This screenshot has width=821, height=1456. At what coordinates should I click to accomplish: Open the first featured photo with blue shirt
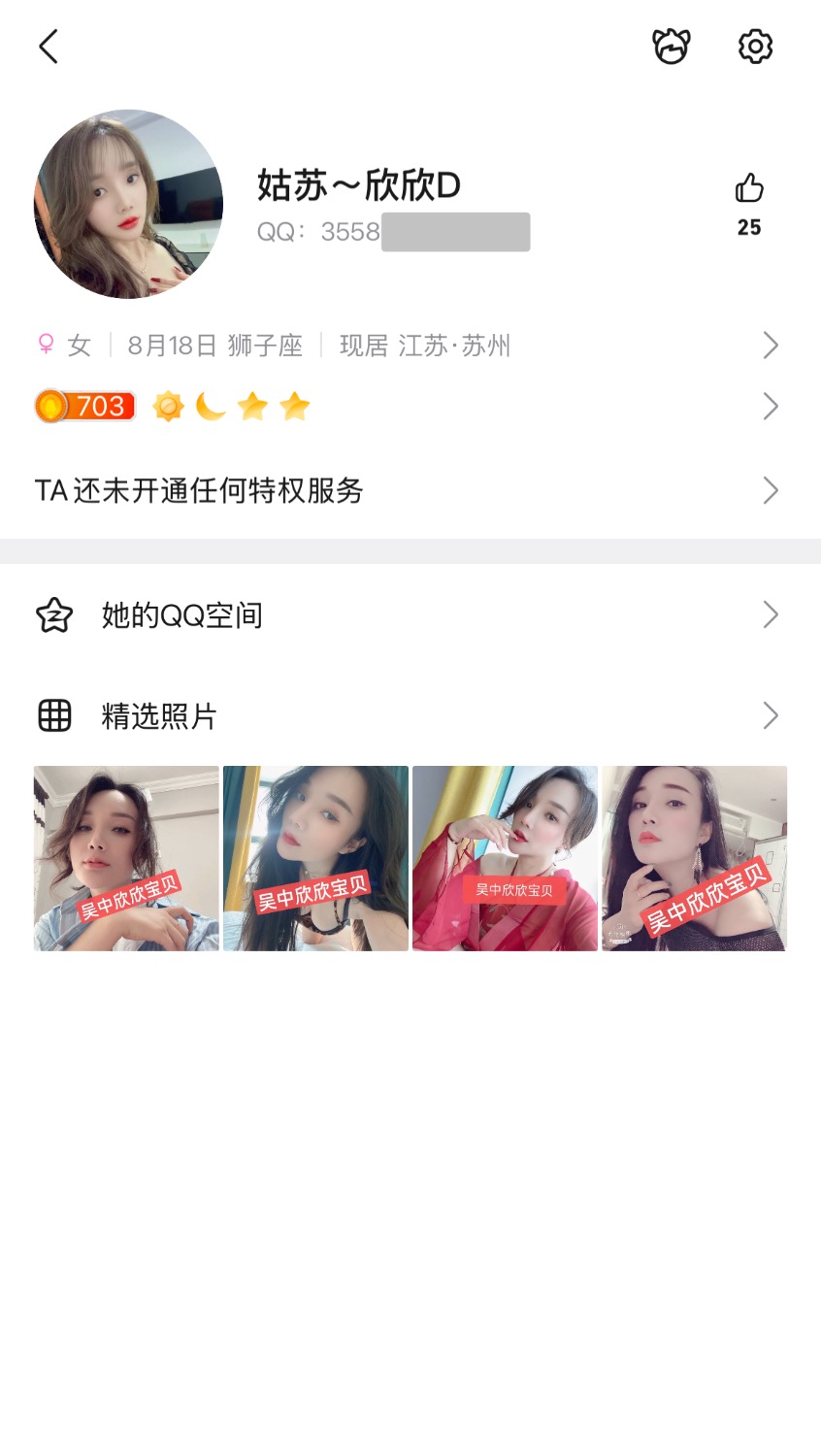pyautogui.click(x=126, y=858)
